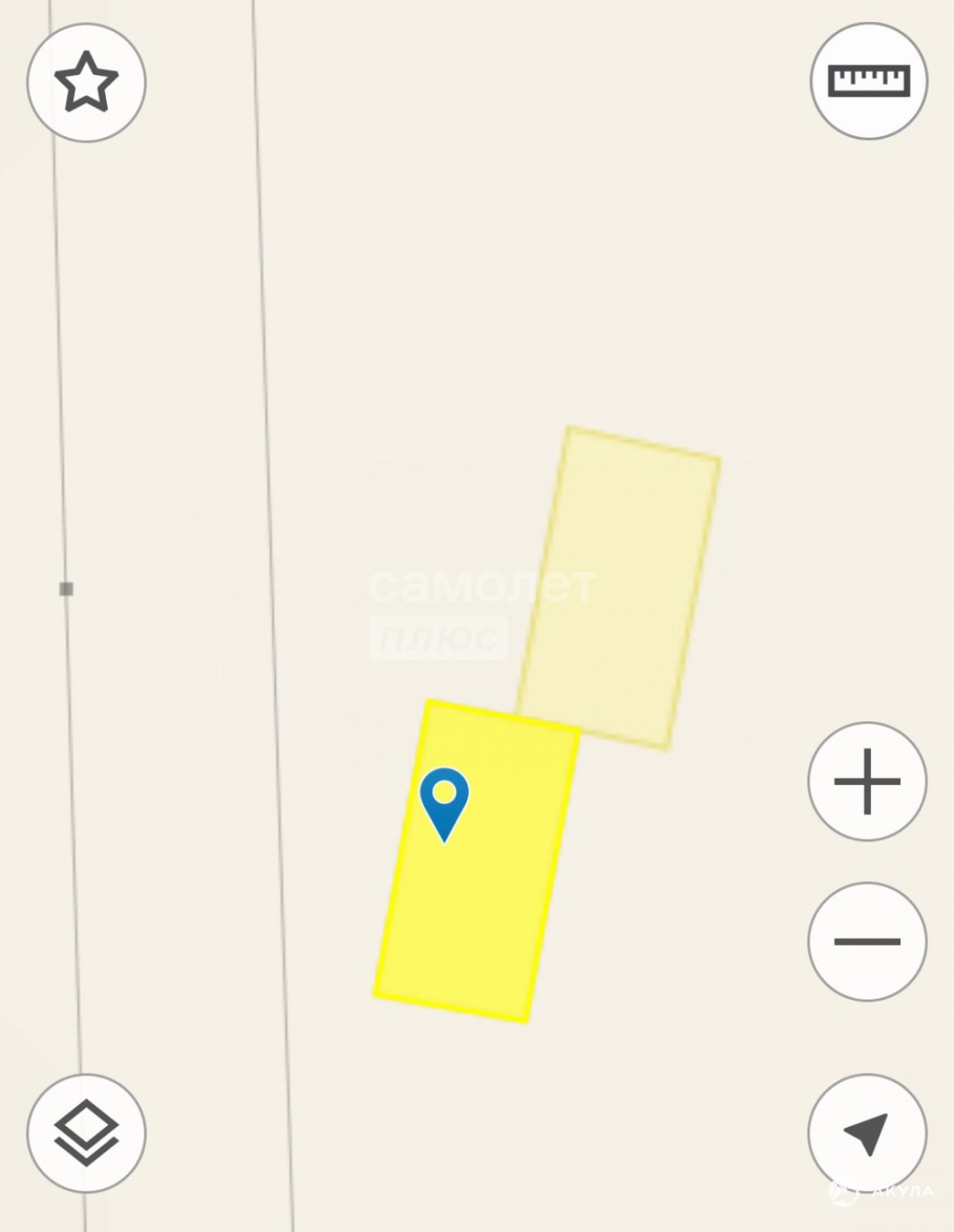Center map on my location
This screenshot has height=1232, width=954.
(x=867, y=1133)
